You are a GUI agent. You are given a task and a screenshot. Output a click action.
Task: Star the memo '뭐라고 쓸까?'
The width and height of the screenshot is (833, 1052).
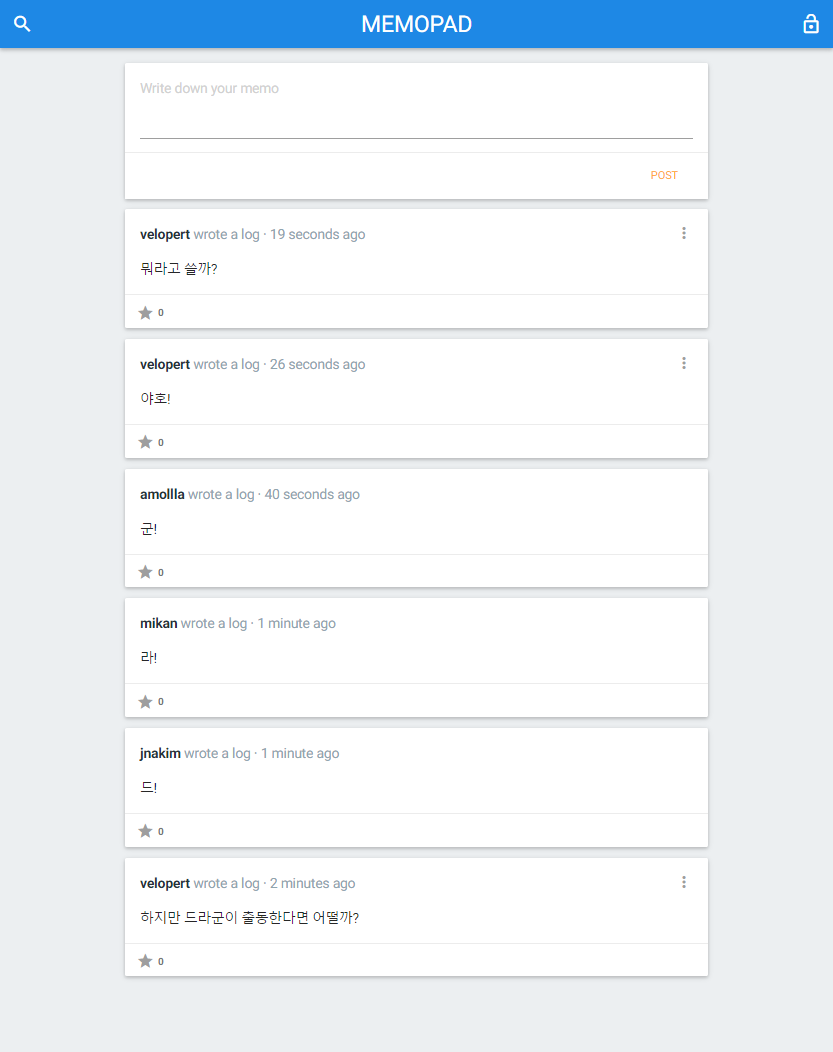coord(145,313)
